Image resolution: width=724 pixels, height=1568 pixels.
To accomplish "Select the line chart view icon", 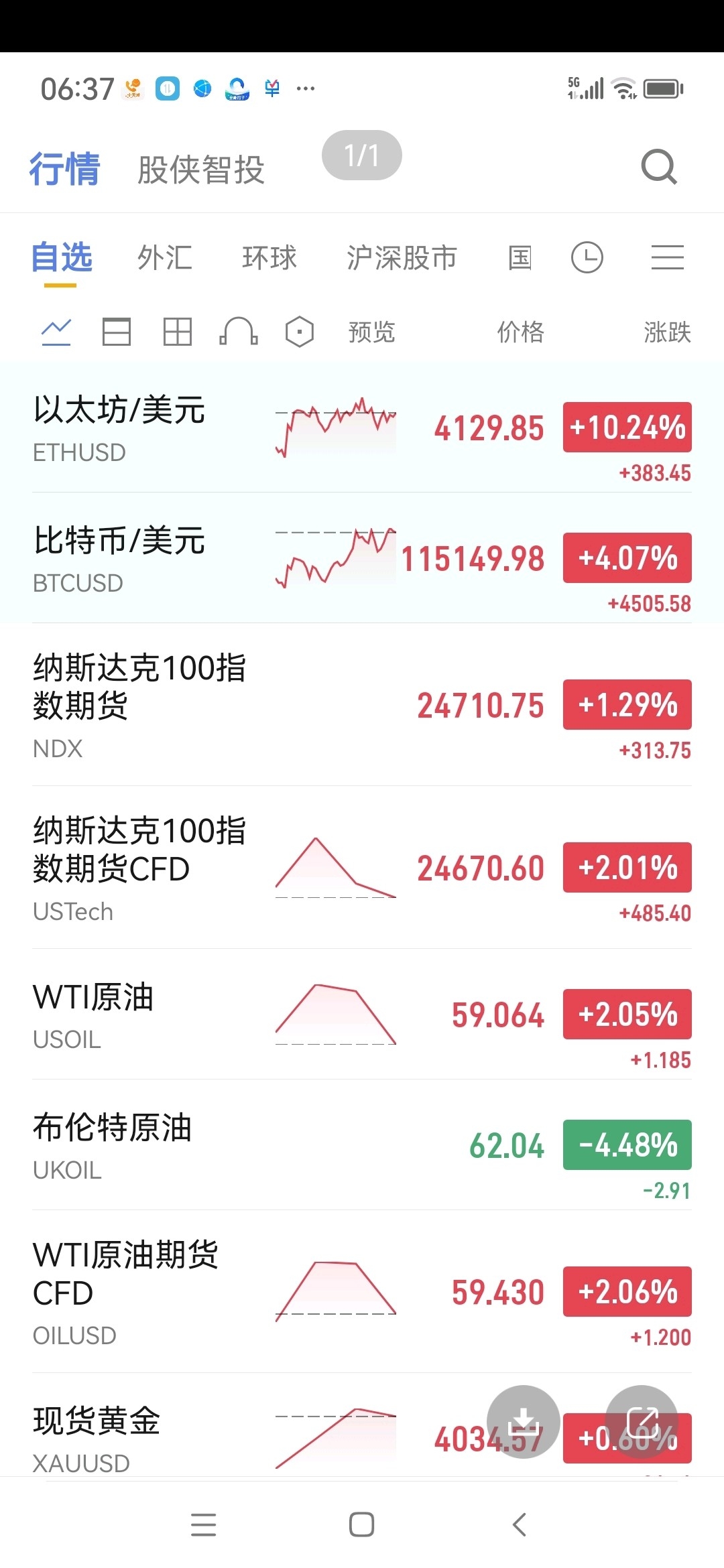I will 56,332.
